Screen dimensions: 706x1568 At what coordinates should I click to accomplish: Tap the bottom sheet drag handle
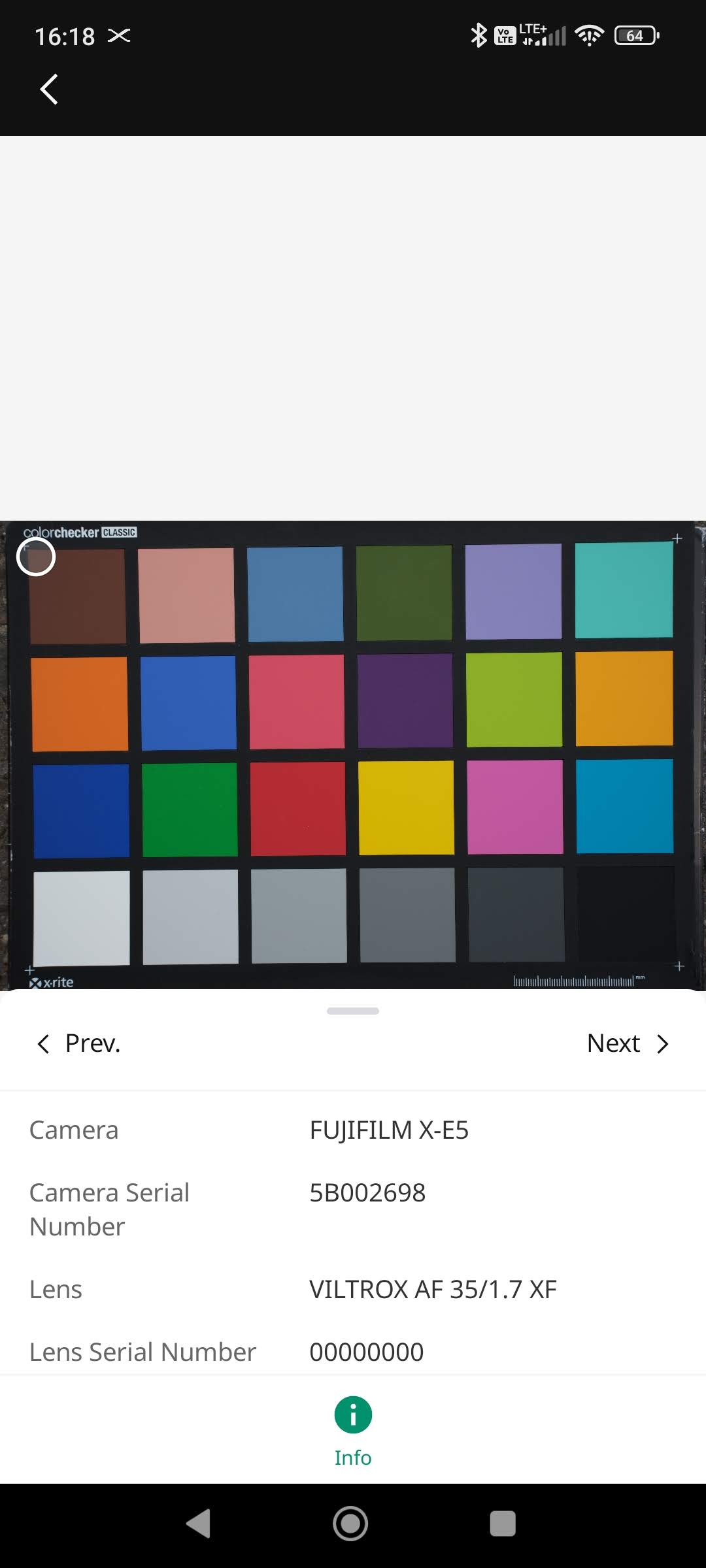click(353, 1011)
